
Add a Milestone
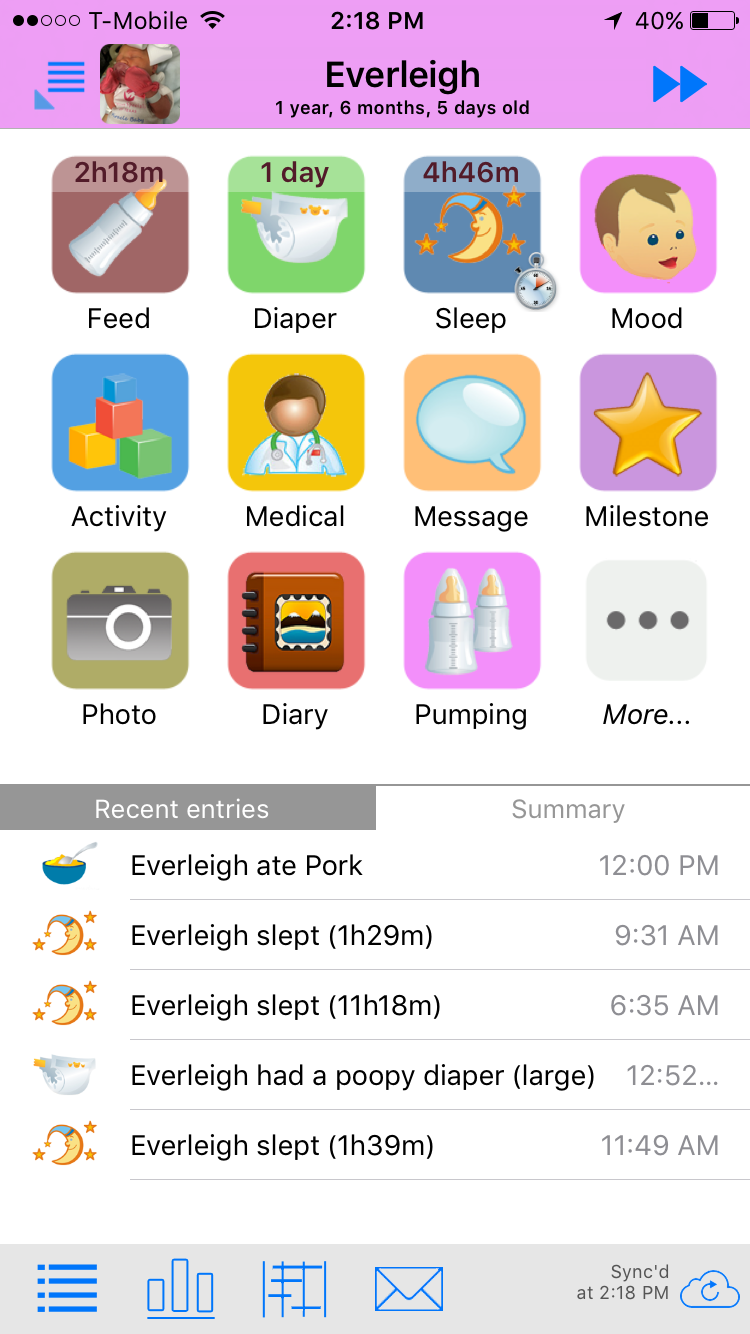pos(648,423)
